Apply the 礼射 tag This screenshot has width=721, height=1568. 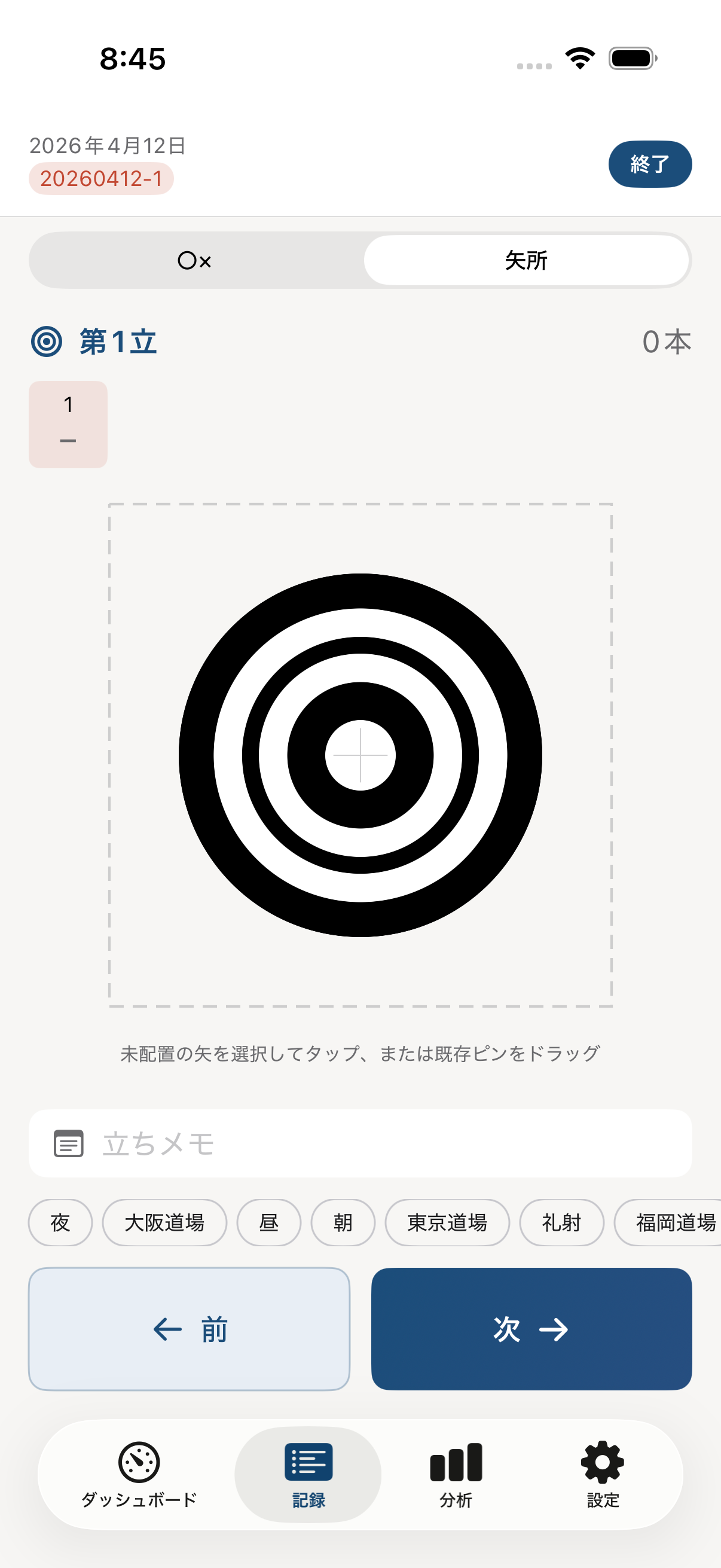click(x=560, y=1222)
